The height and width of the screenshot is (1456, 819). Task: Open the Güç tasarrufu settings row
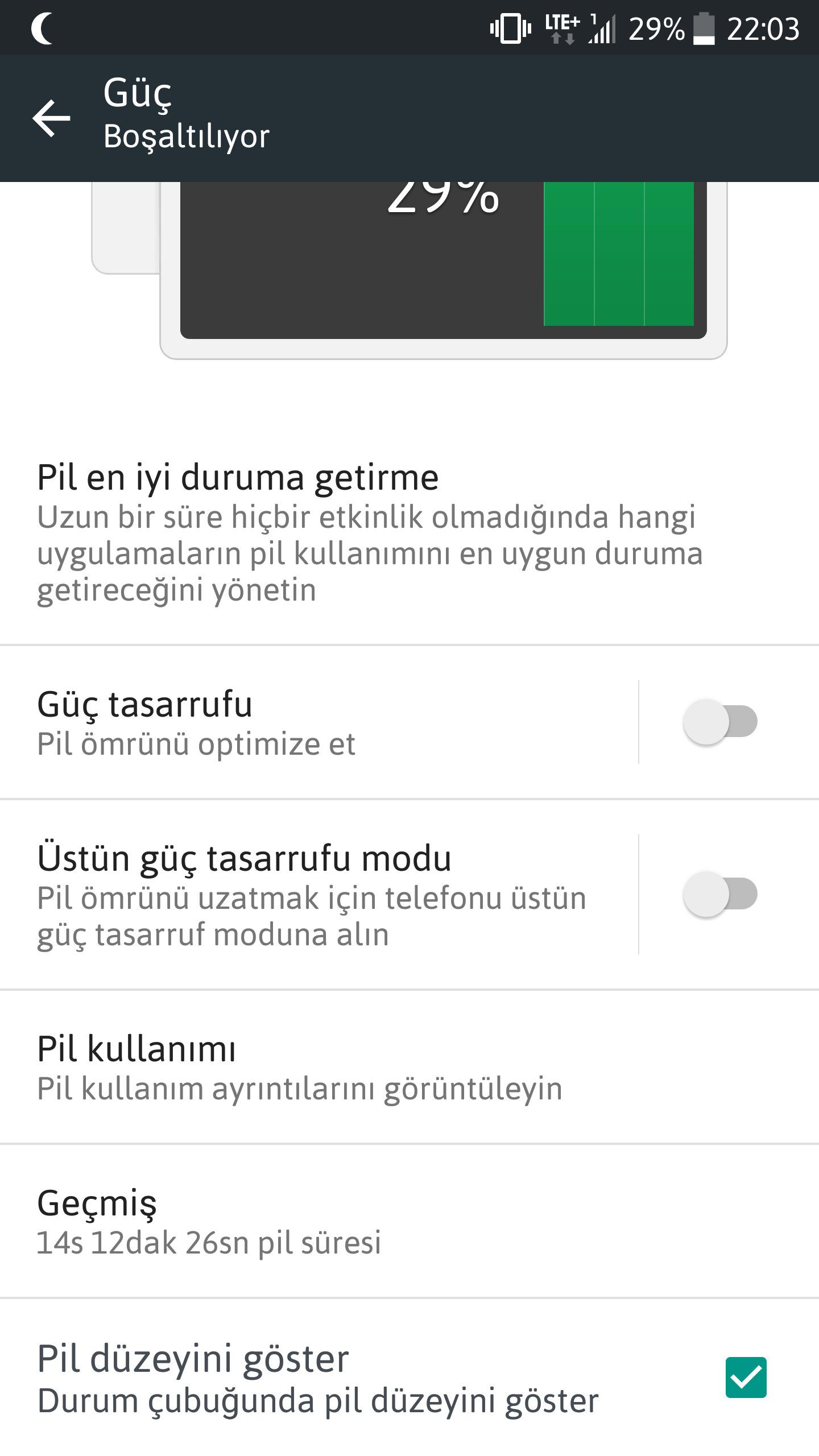coord(318,722)
